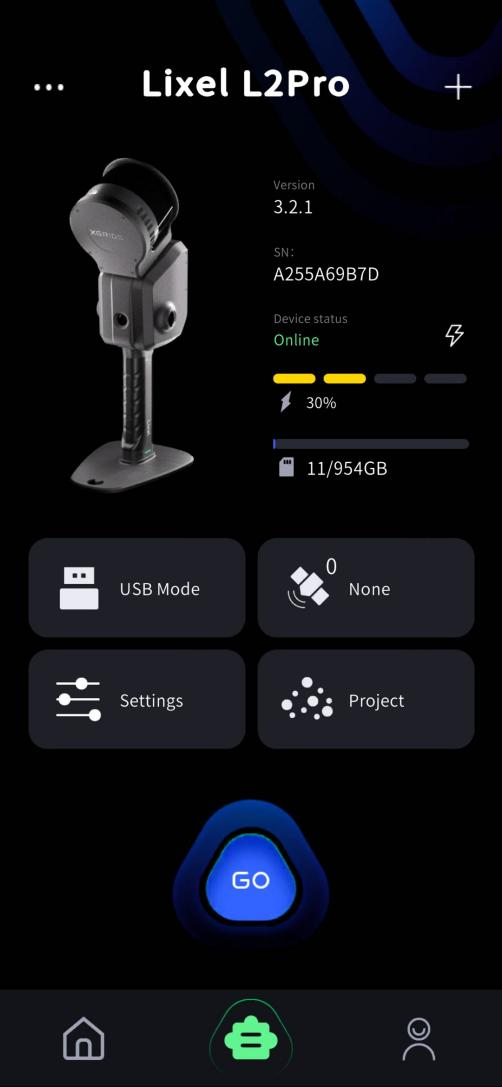Open Settings tile
The width and height of the screenshot is (502, 1087).
pyautogui.click(x=137, y=699)
